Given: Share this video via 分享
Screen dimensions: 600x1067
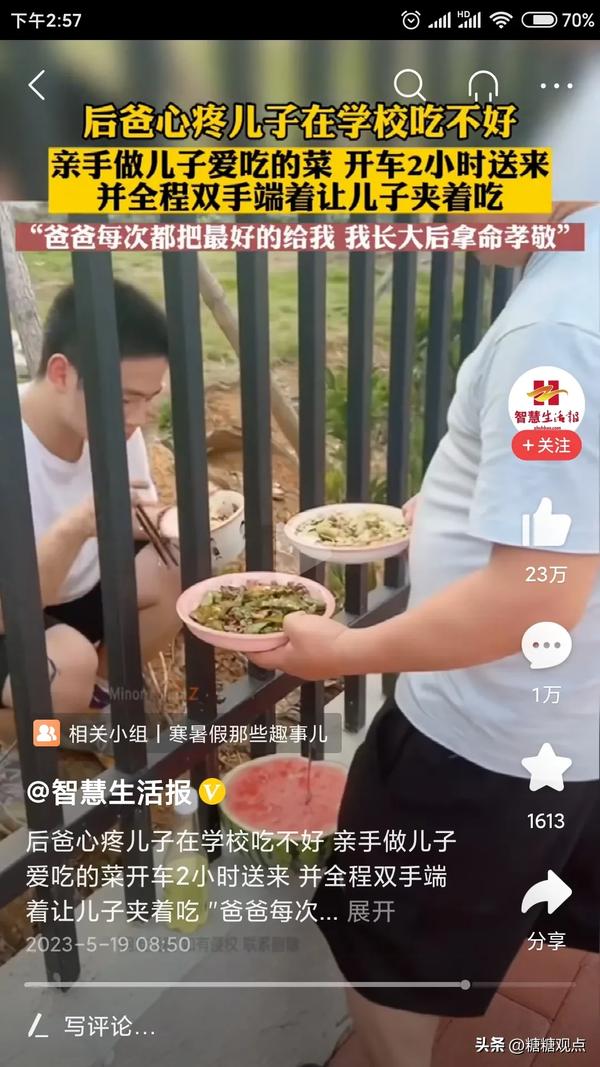Looking at the screenshot, I should (x=546, y=893).
